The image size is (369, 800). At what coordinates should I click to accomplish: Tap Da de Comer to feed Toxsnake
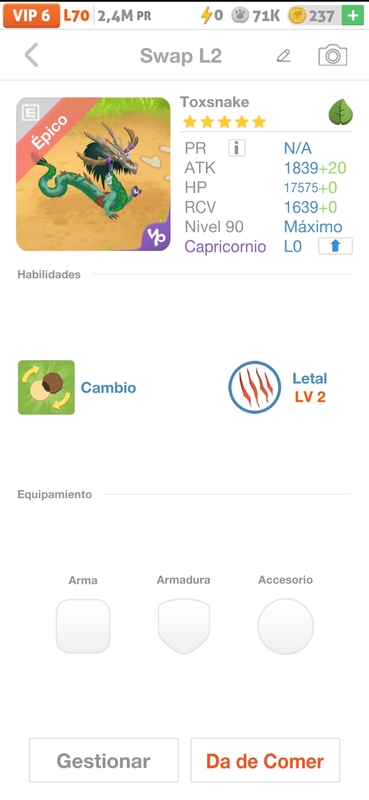pos(265,760)
